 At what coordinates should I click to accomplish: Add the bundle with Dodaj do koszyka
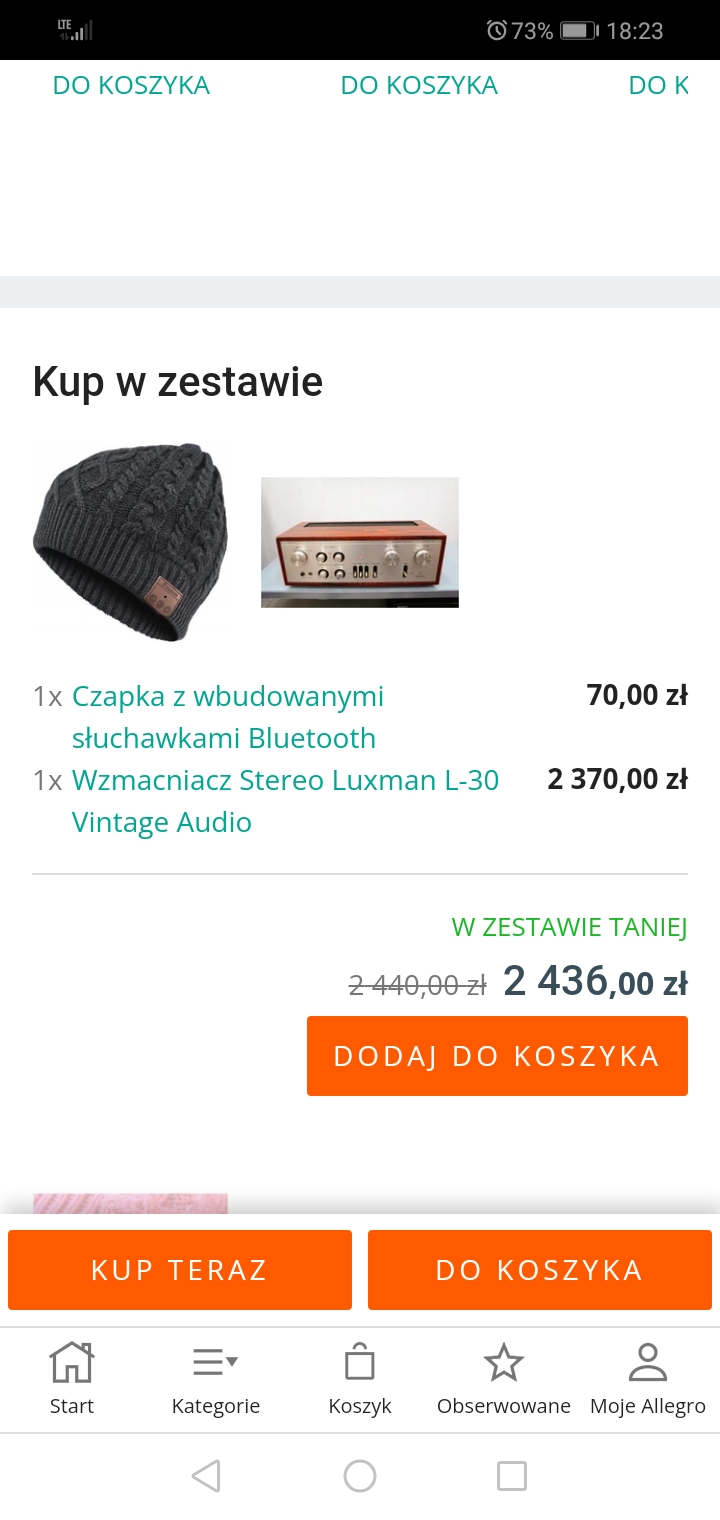pyautogui.click(x=497, y=1056)
